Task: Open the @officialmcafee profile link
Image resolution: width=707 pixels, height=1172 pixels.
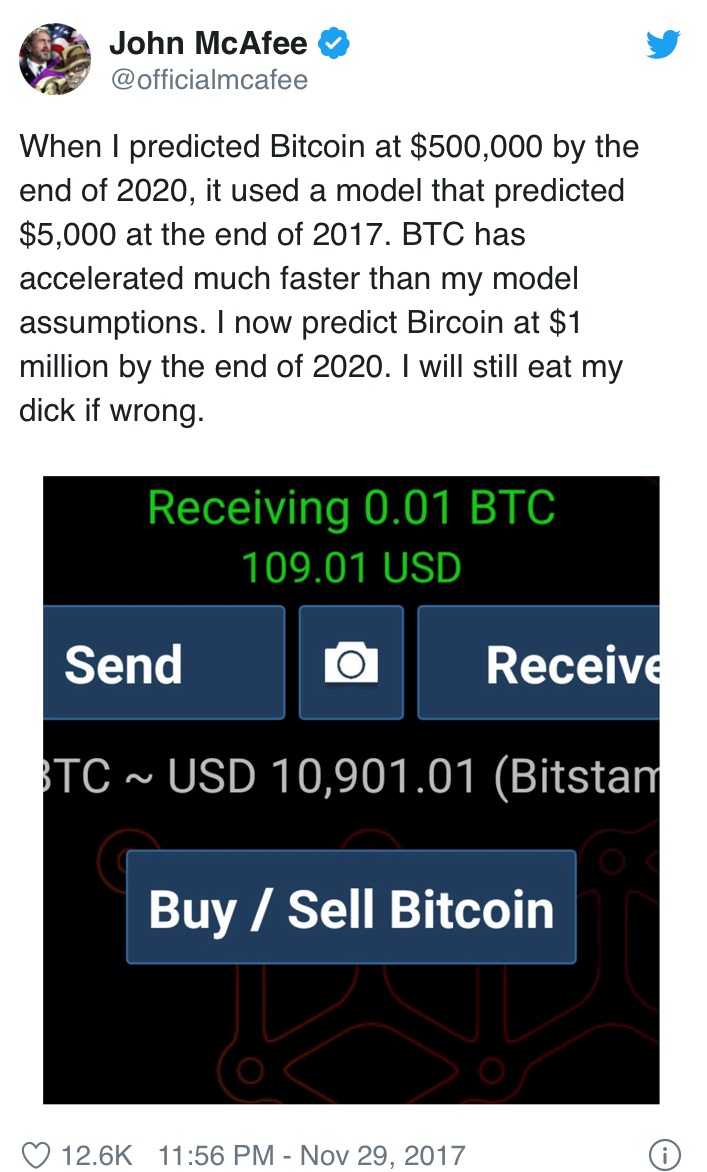Action: point(208,79)
